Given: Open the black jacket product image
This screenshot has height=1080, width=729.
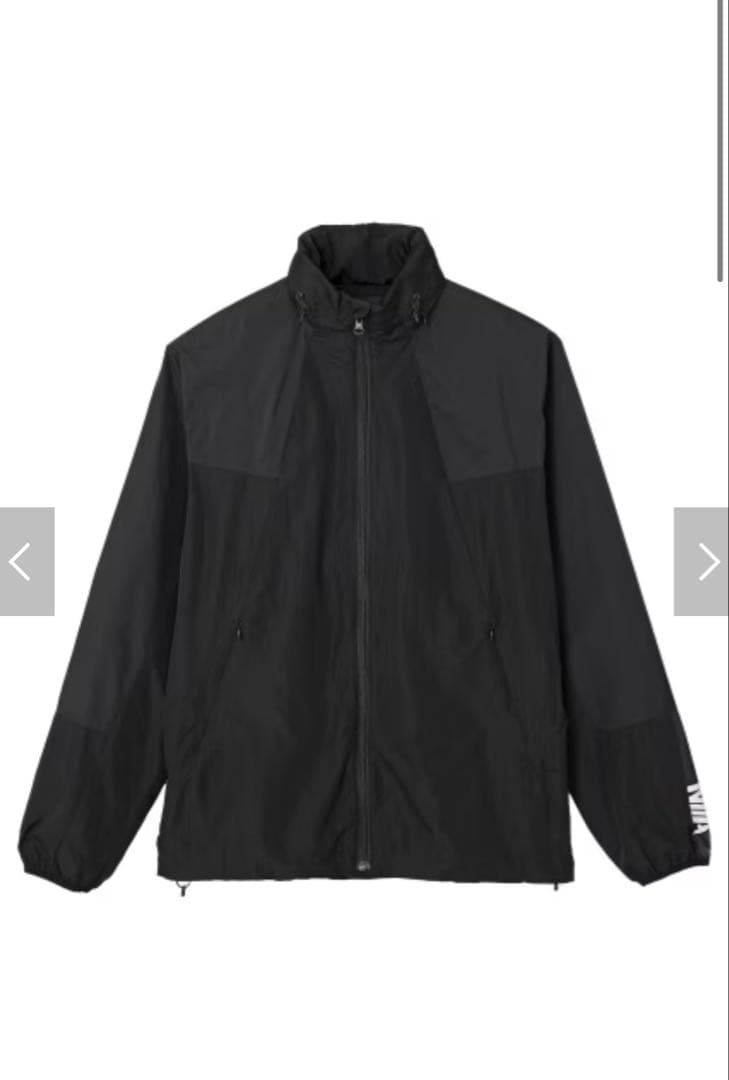Looking at the screenshot, I should 364,560.
